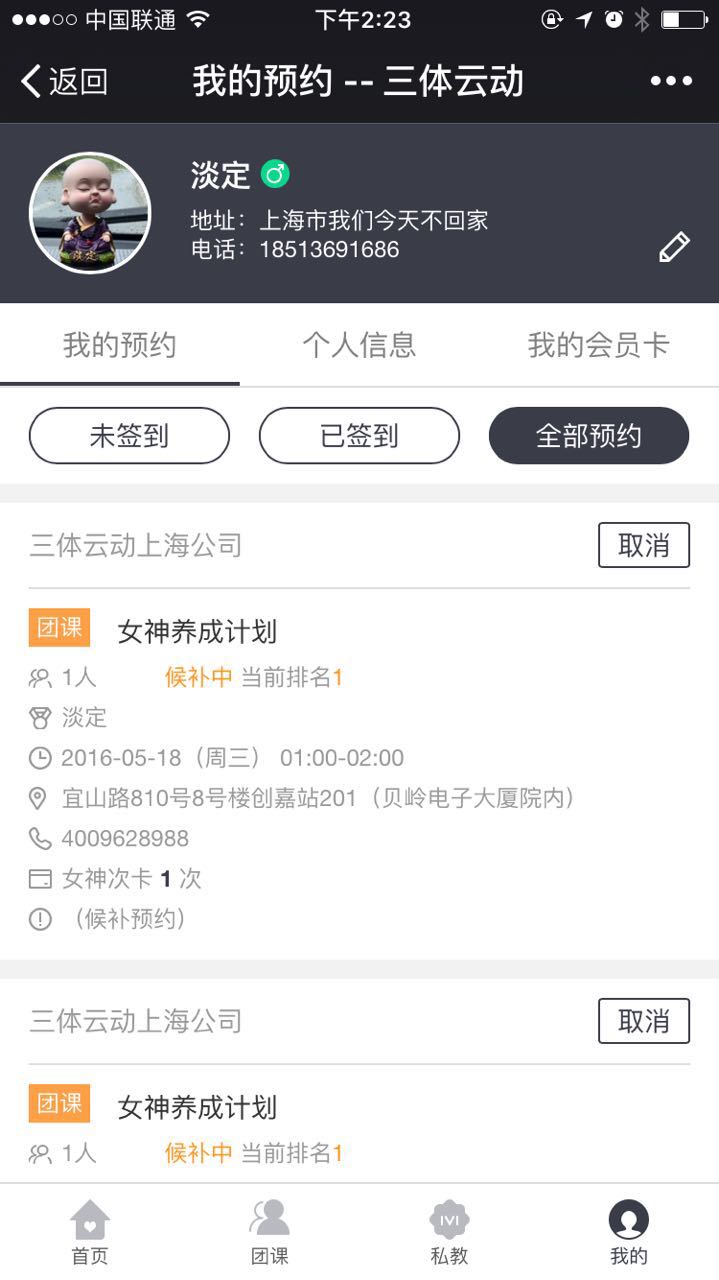Screen dimensions: 719x1280
Task: Open the 私教 bottom tab
Action: click(x=449, y=1232)
